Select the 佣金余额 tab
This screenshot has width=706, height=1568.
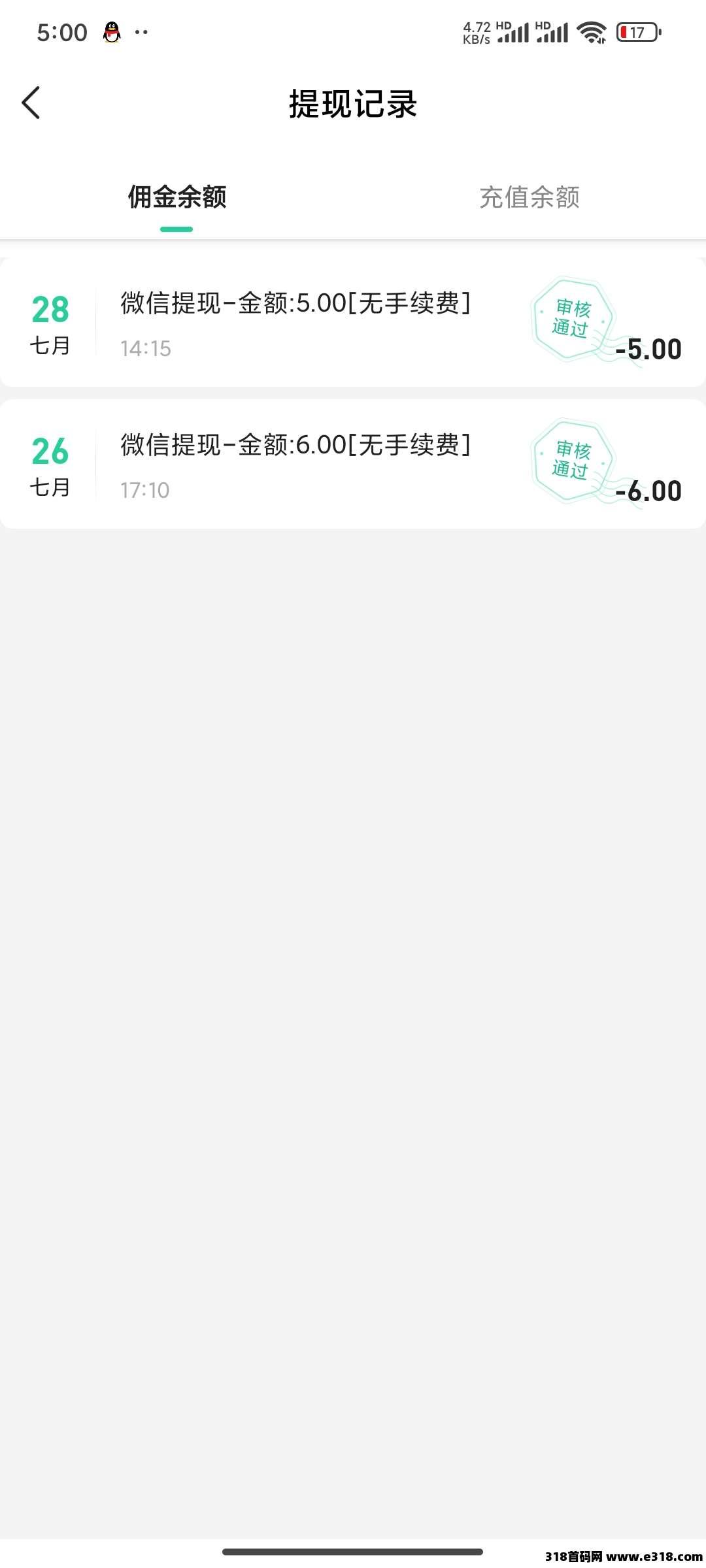(176, 197)
